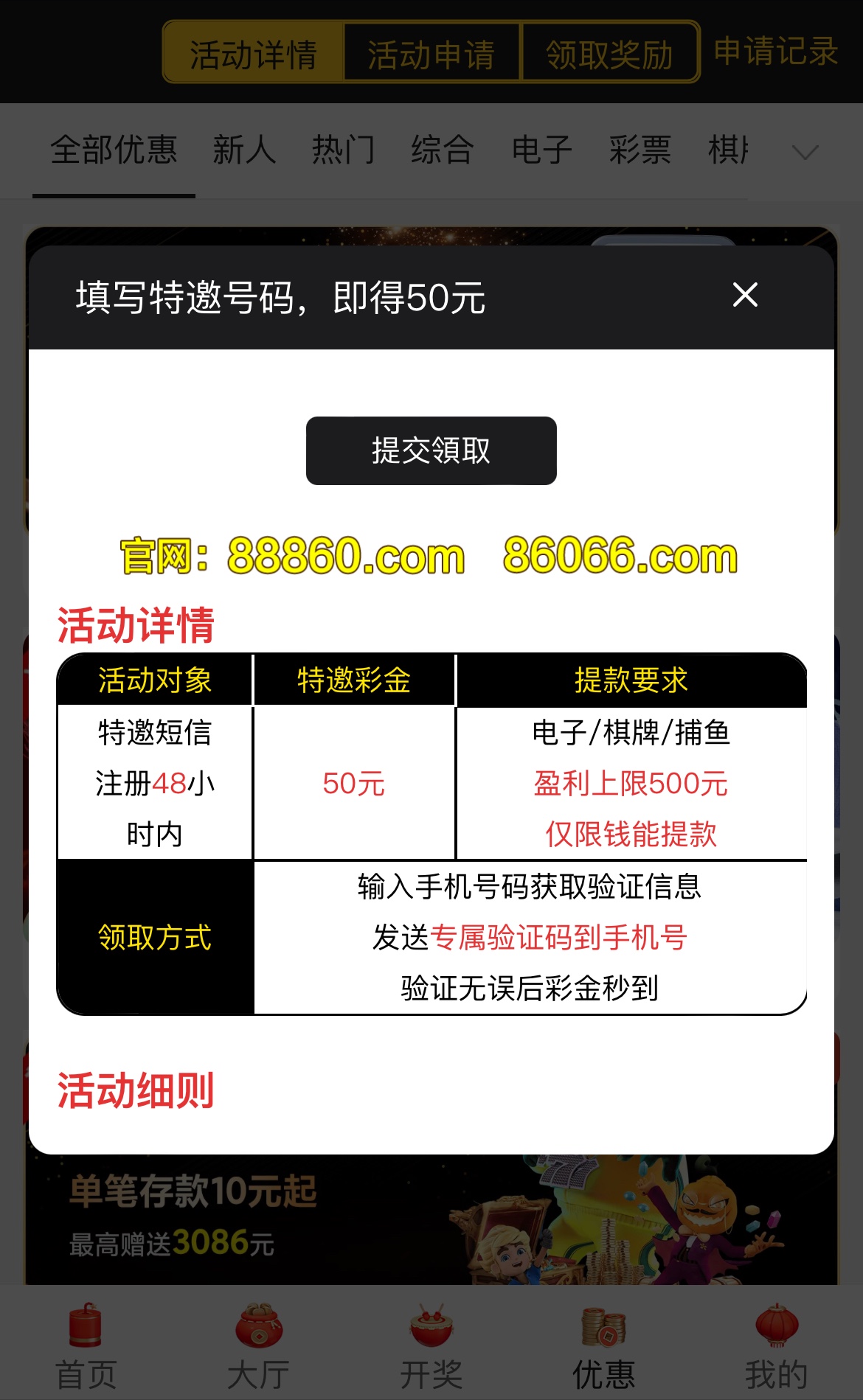
Task: Switch to the 开奖 tab
Action: [431, 1345]
